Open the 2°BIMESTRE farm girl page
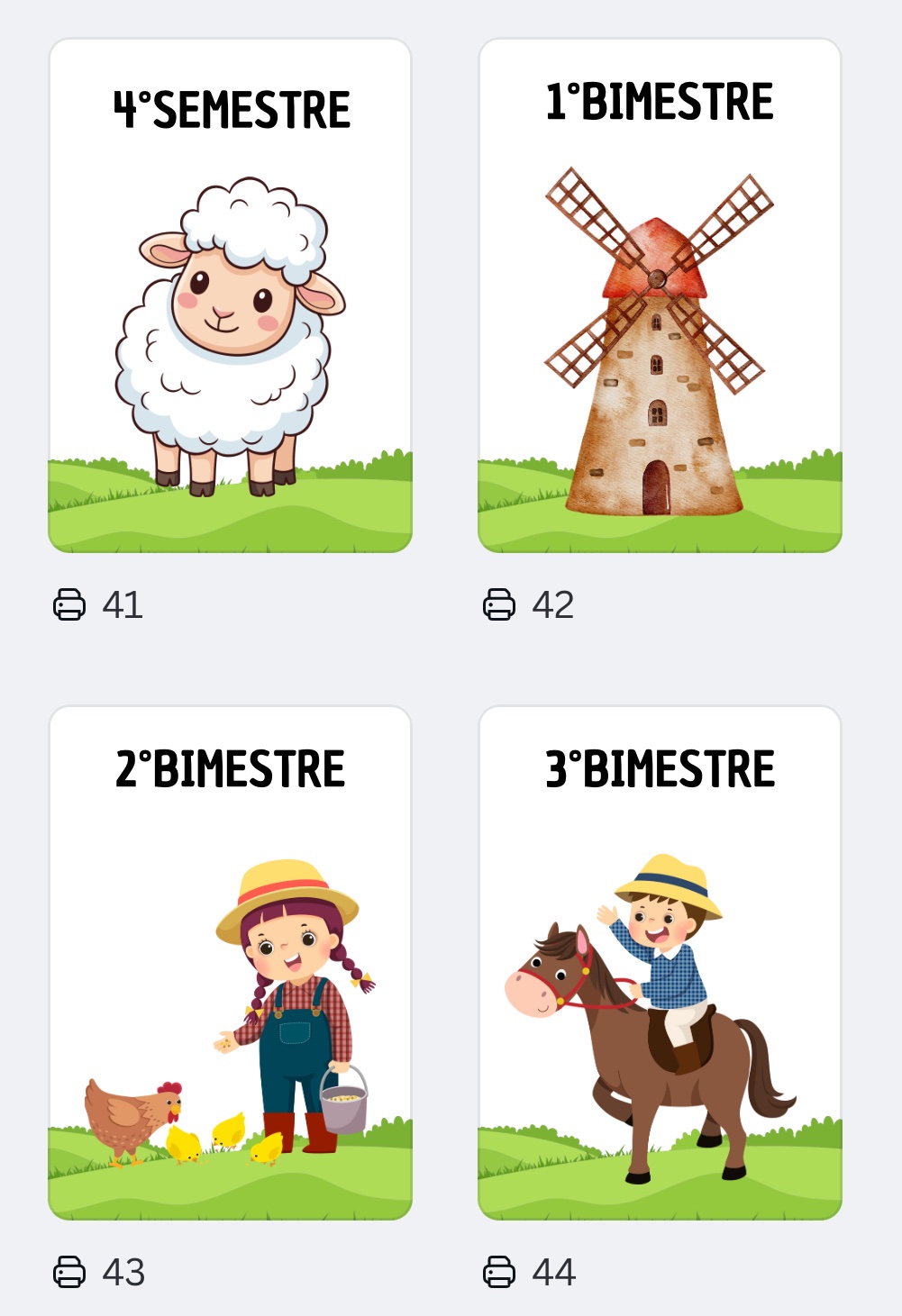902x1316 pixels. click(230, 962)
